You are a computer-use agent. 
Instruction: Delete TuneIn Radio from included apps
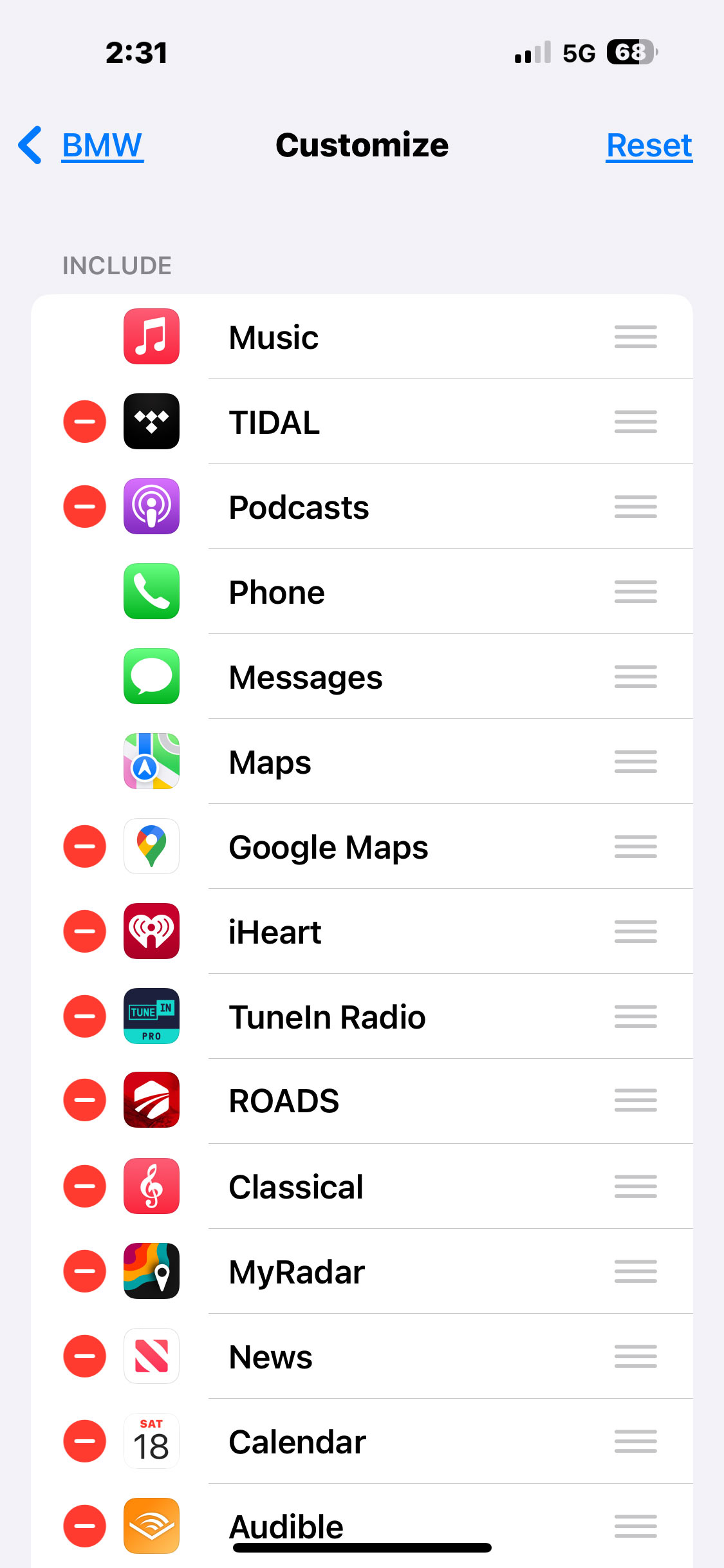click(x=84, y=1016)
